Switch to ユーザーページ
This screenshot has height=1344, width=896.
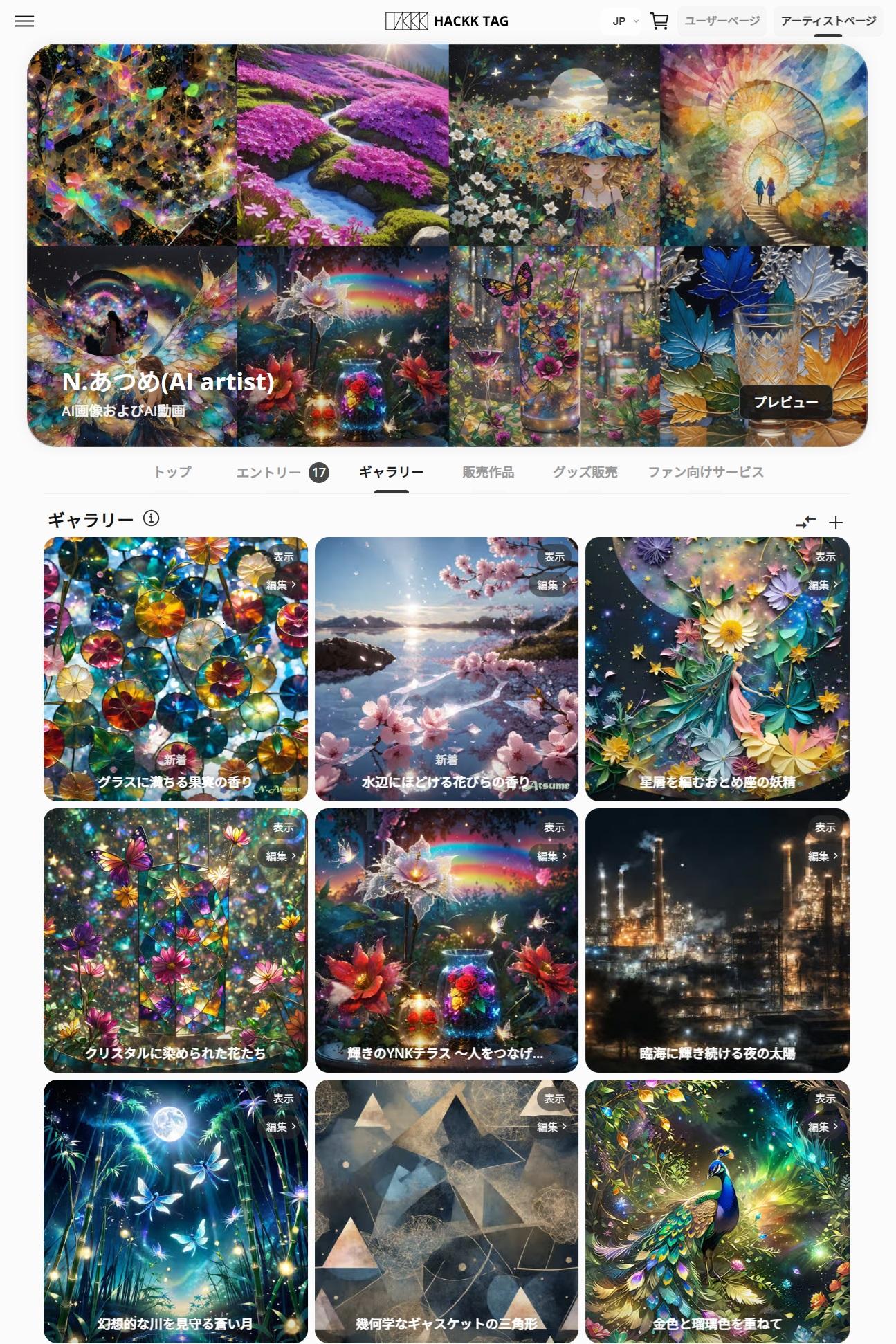(x=722, y=21)
